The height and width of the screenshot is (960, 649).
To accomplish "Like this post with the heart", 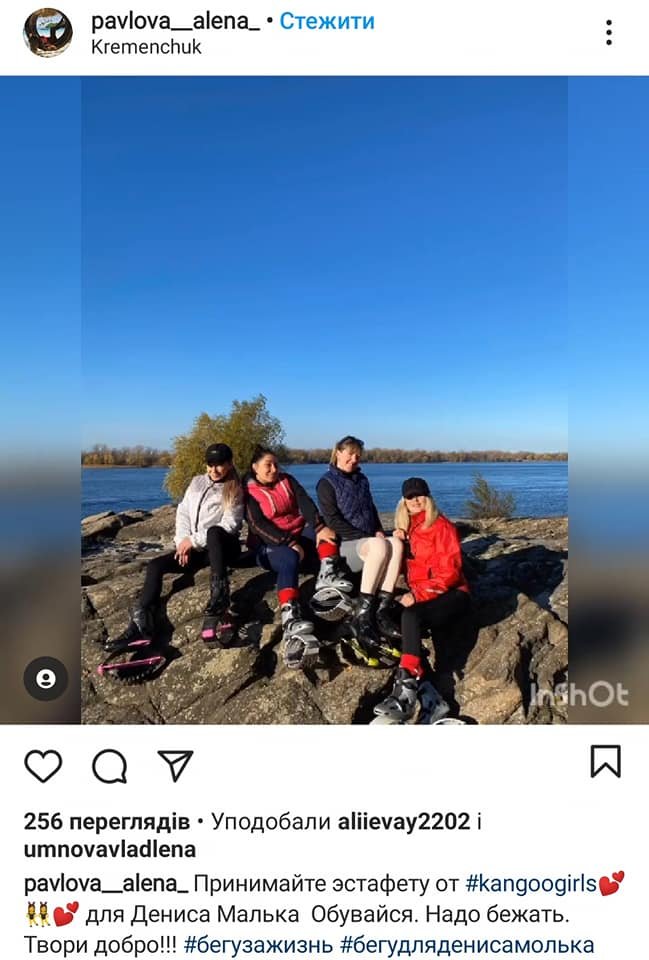I will [x=43, y=766].
